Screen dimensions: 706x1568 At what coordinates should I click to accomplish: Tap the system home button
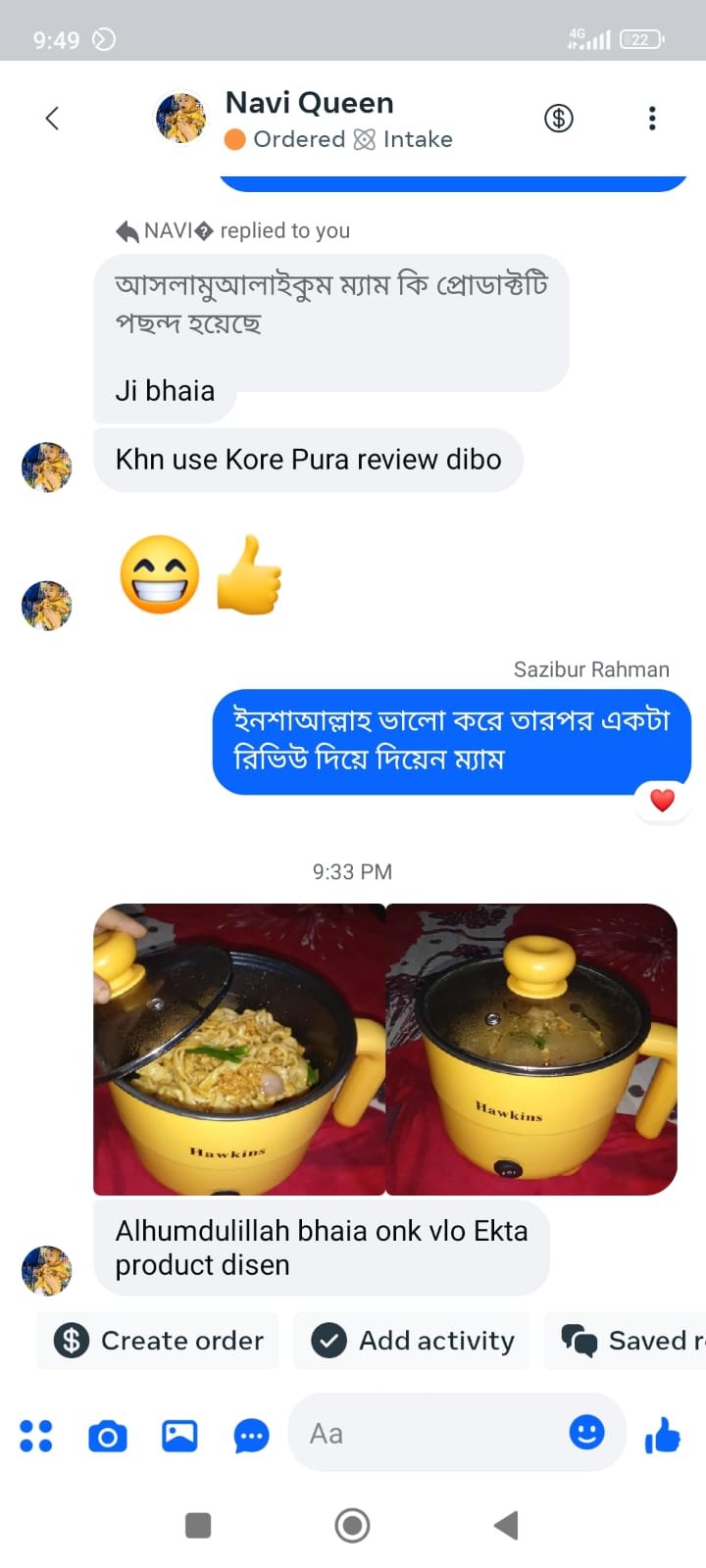[352, 1525]
